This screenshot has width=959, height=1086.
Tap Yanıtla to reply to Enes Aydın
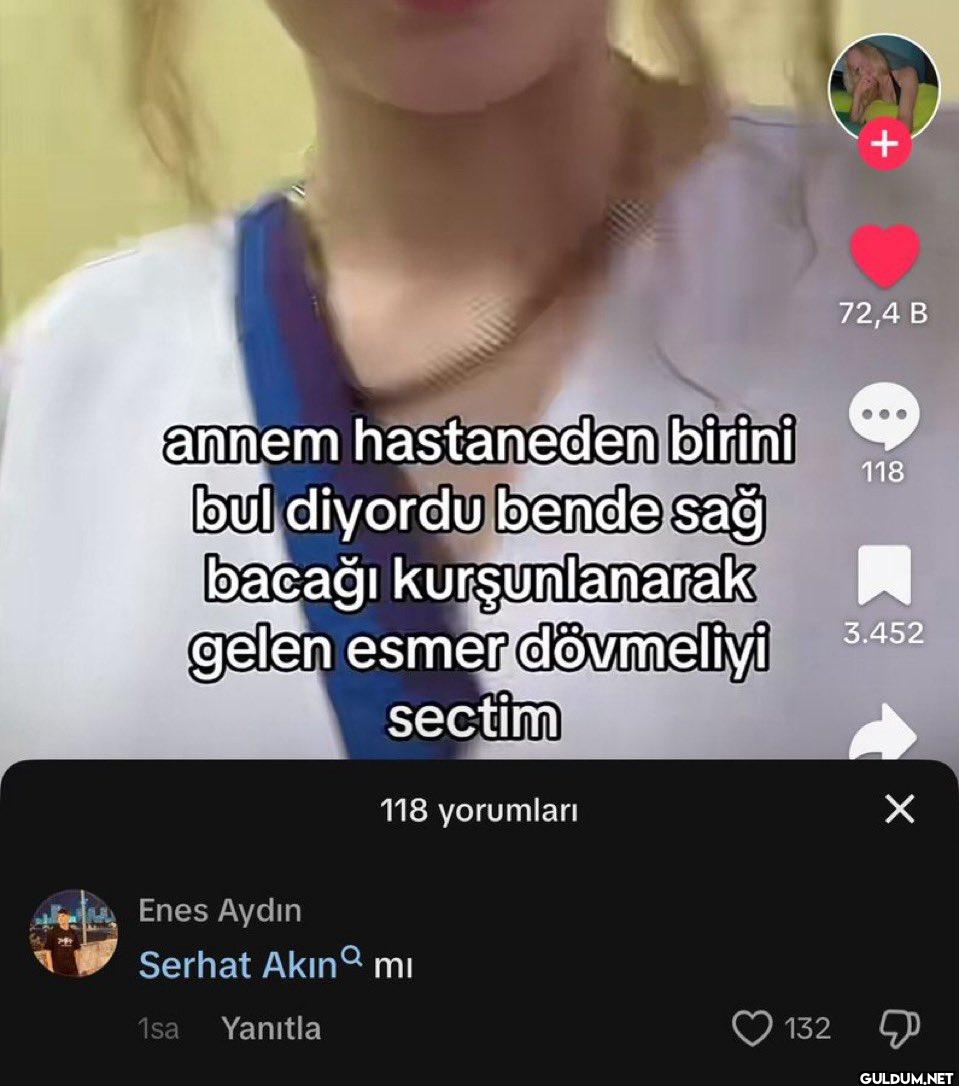coord(271,1028)
